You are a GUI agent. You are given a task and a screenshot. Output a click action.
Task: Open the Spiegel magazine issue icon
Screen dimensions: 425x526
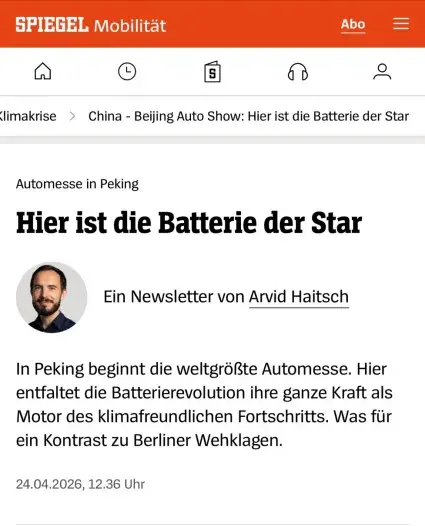[212, 71]
